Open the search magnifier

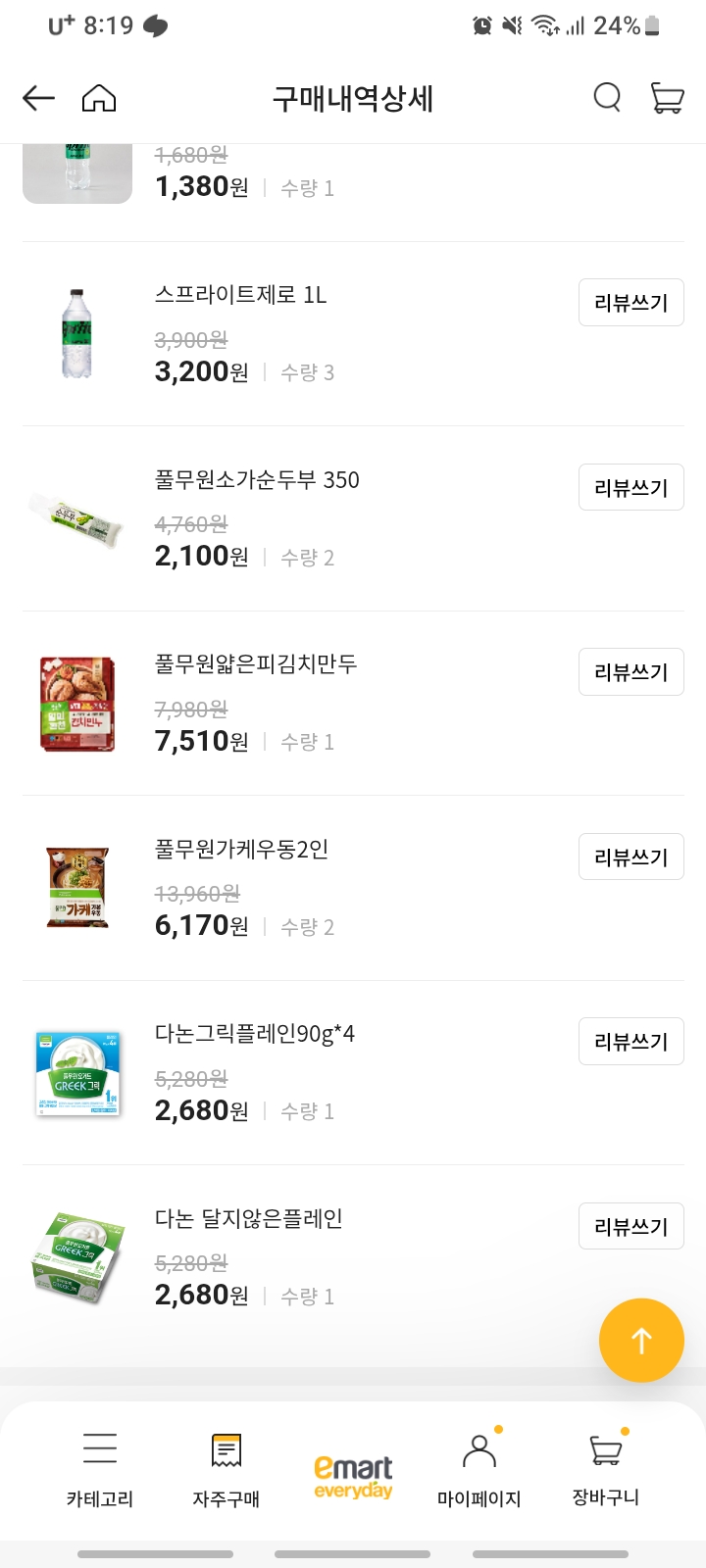(x=607, y=98)
